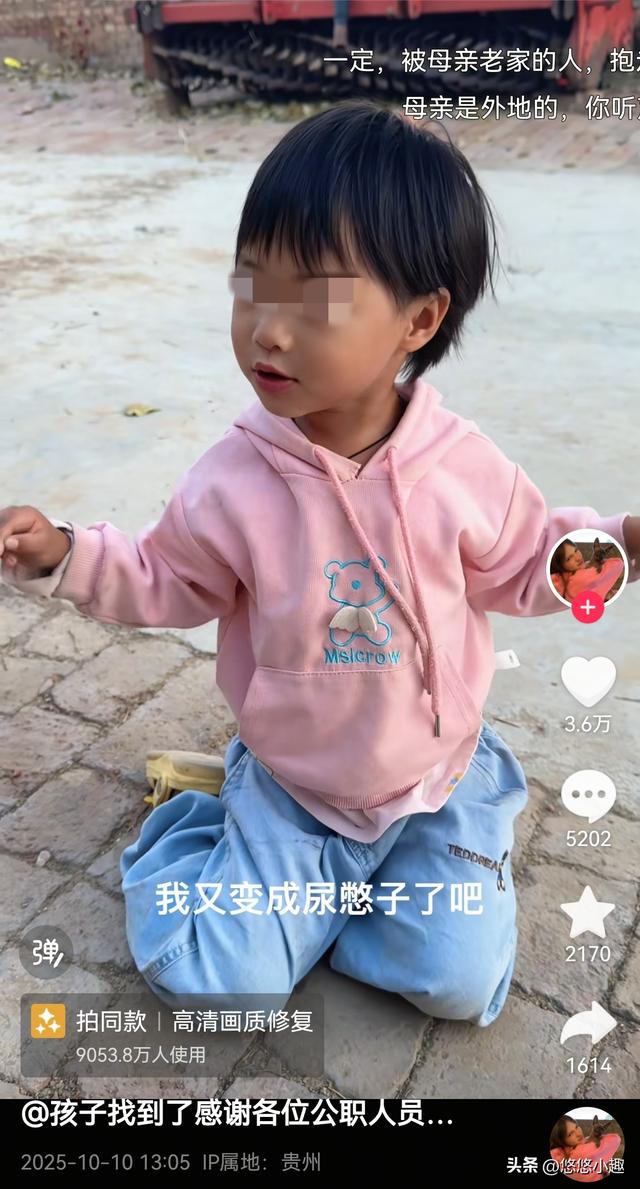The image size is (640, 1189).
Task: Open the 拍同款 高清画质修复 effect banner
Action: [x=172, y=1034]
